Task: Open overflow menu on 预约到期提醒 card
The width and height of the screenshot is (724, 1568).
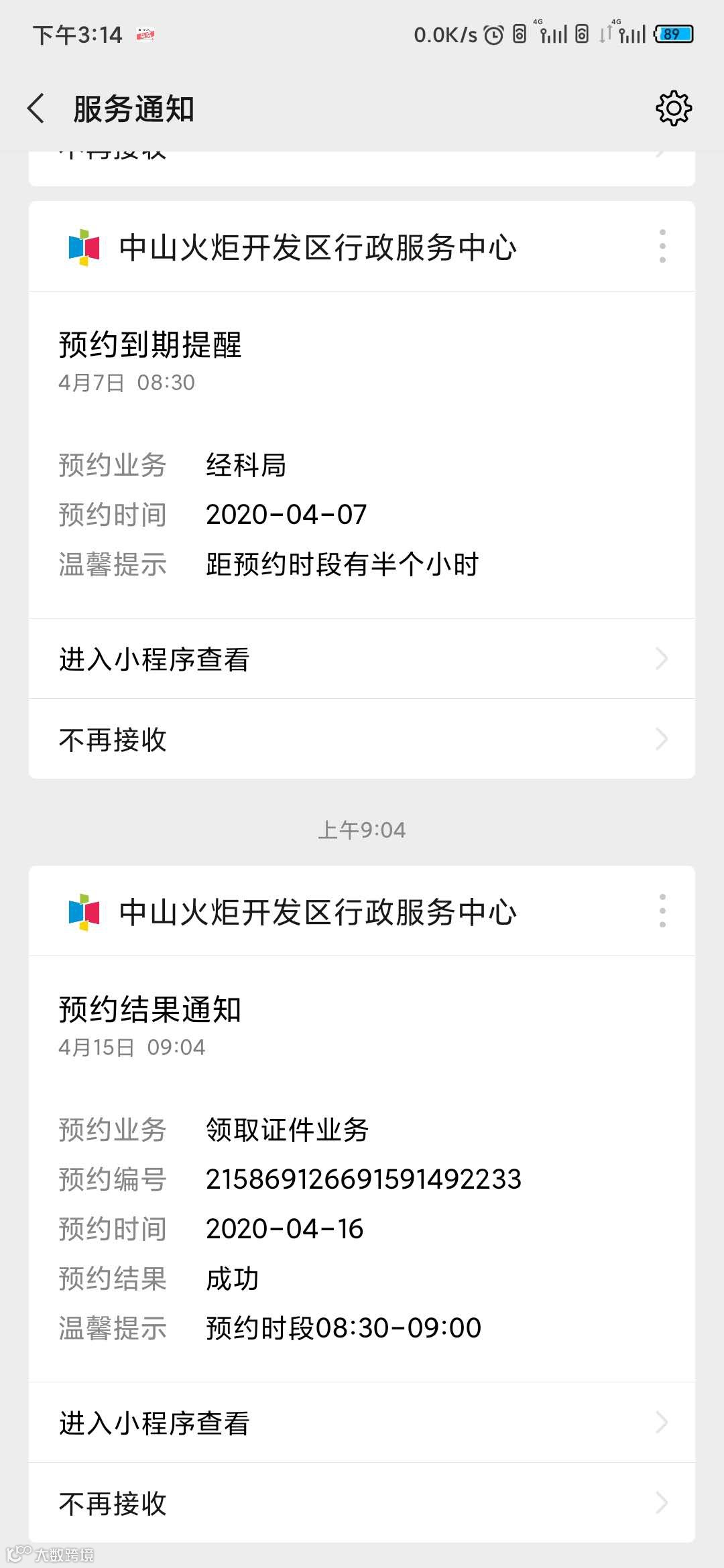Action: pyautogui.click(x=662, y=246)
